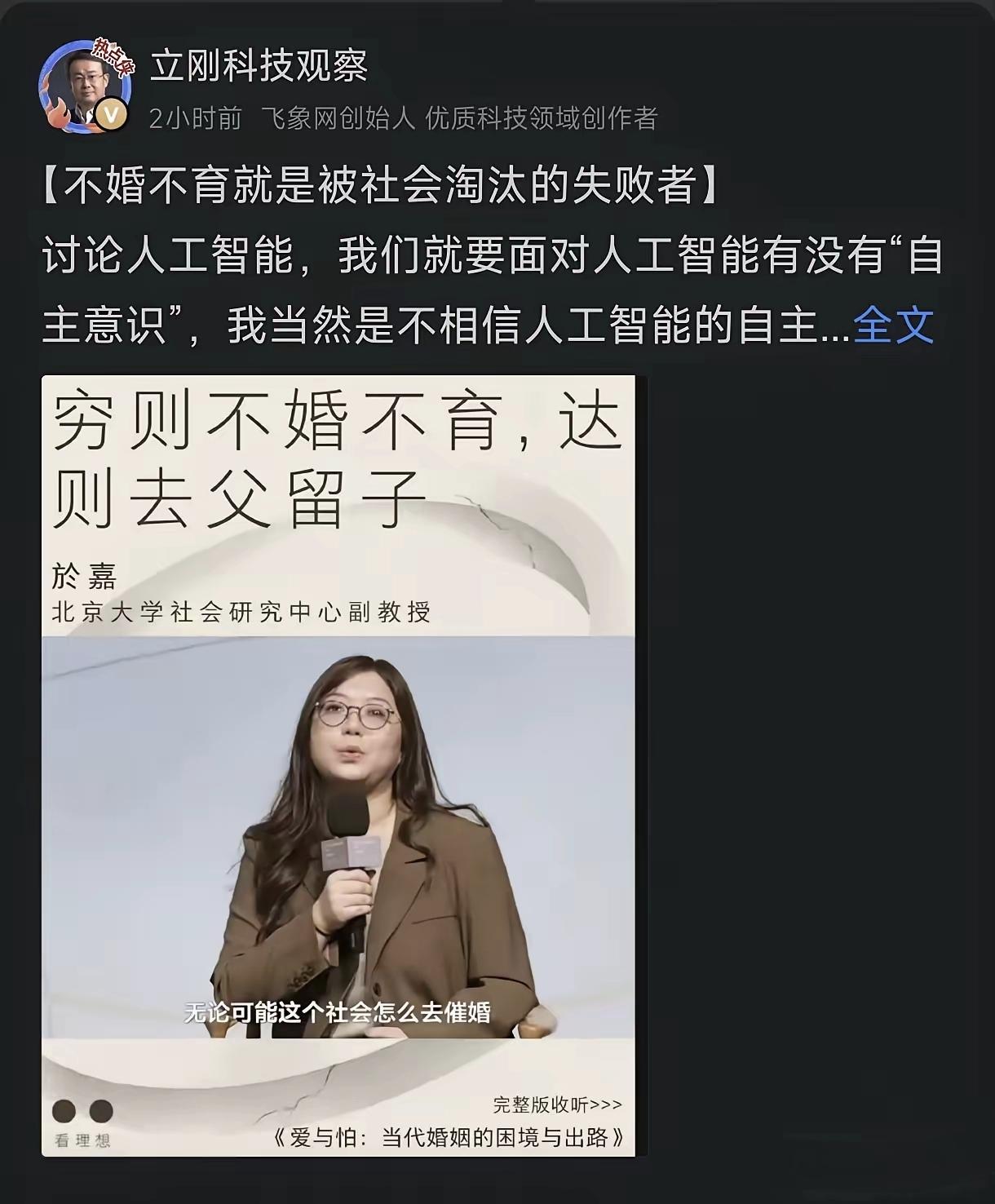The image size is (995, 1204).
Task: Open the full post via the 全文 link
Action: [x=891, y=325]
